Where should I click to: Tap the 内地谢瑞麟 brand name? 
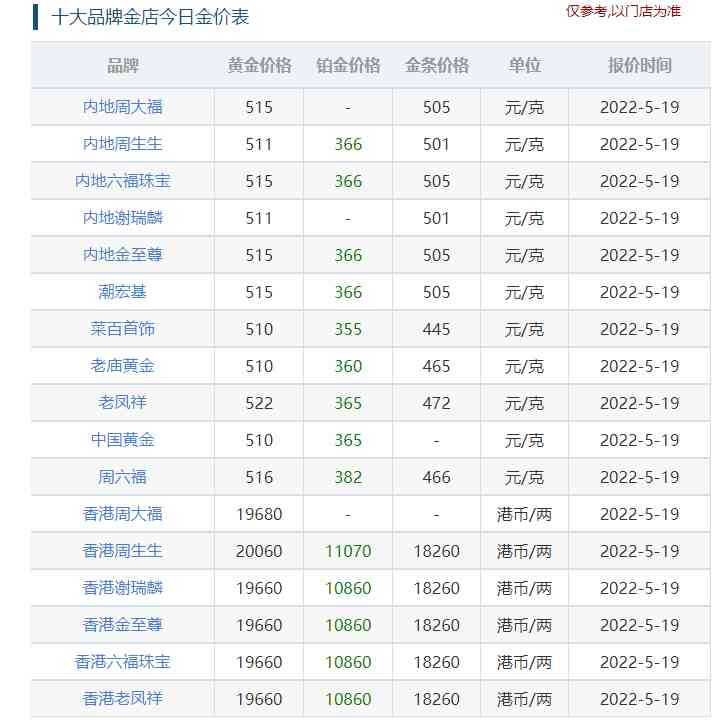[123, 218]
